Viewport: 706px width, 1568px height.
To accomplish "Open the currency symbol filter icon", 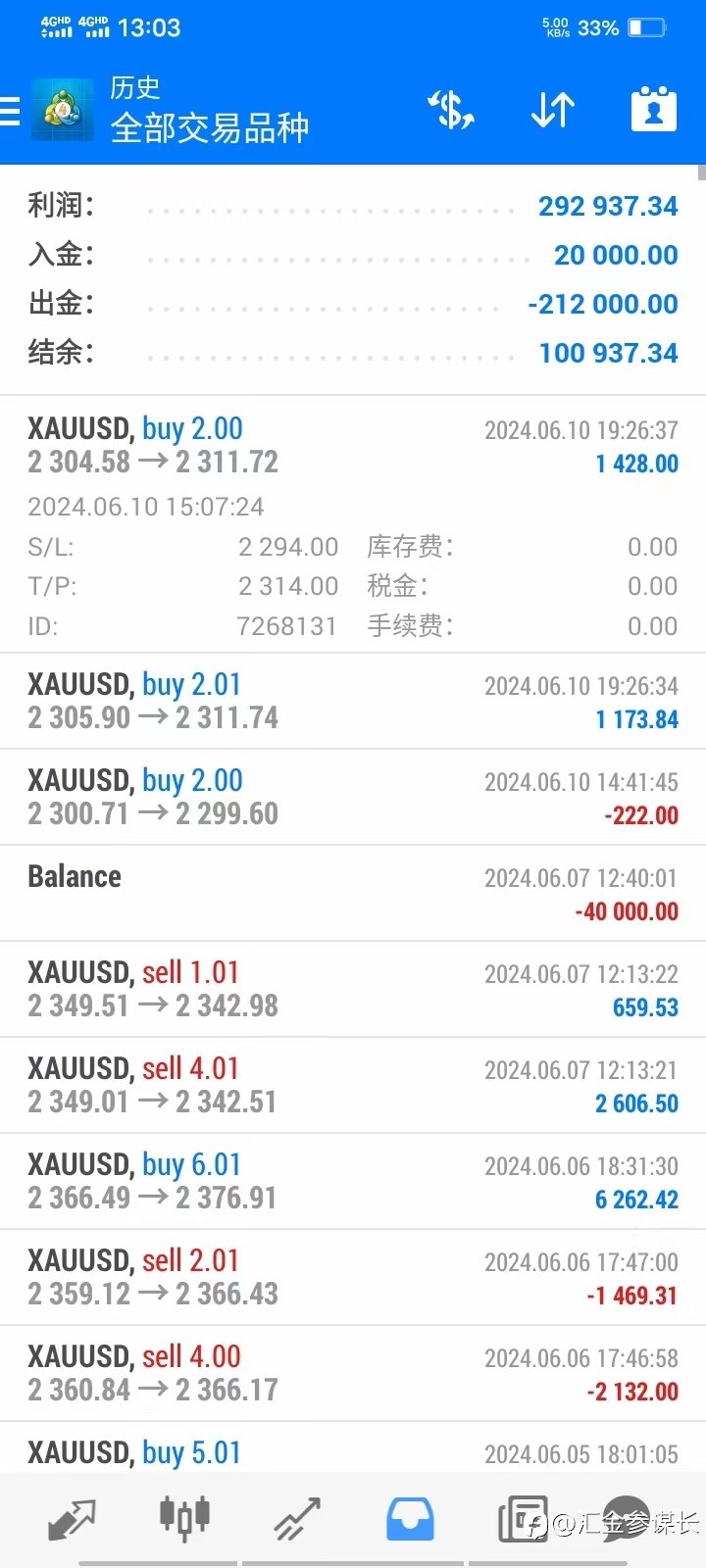I will 452,110.
